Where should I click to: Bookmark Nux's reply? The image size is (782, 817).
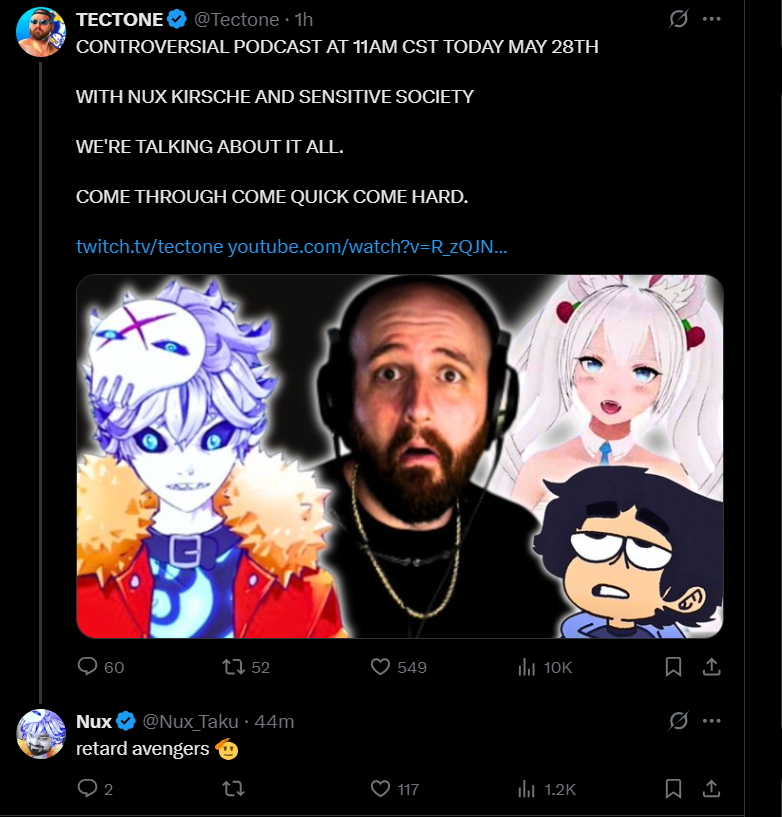tap(674, 789)
